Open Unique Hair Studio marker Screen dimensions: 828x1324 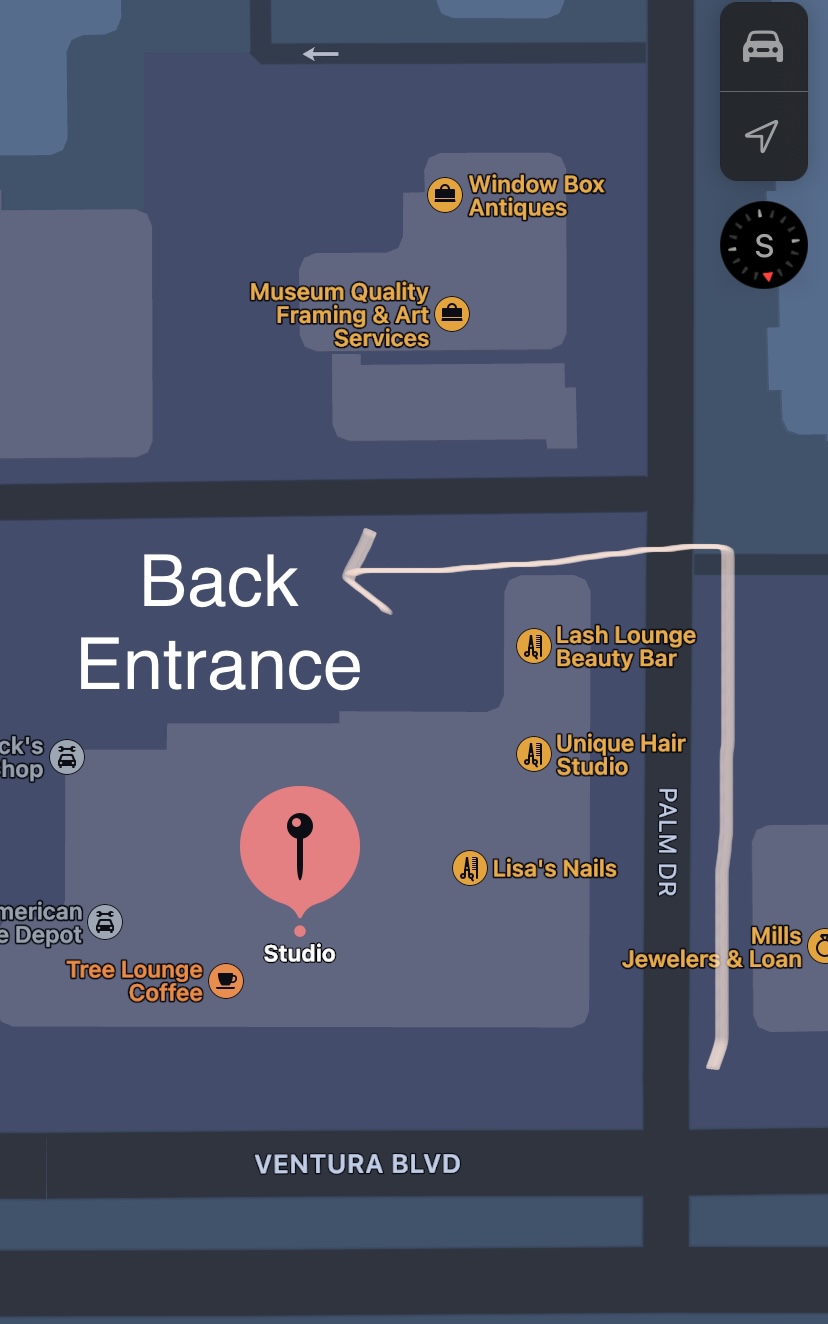534,754
